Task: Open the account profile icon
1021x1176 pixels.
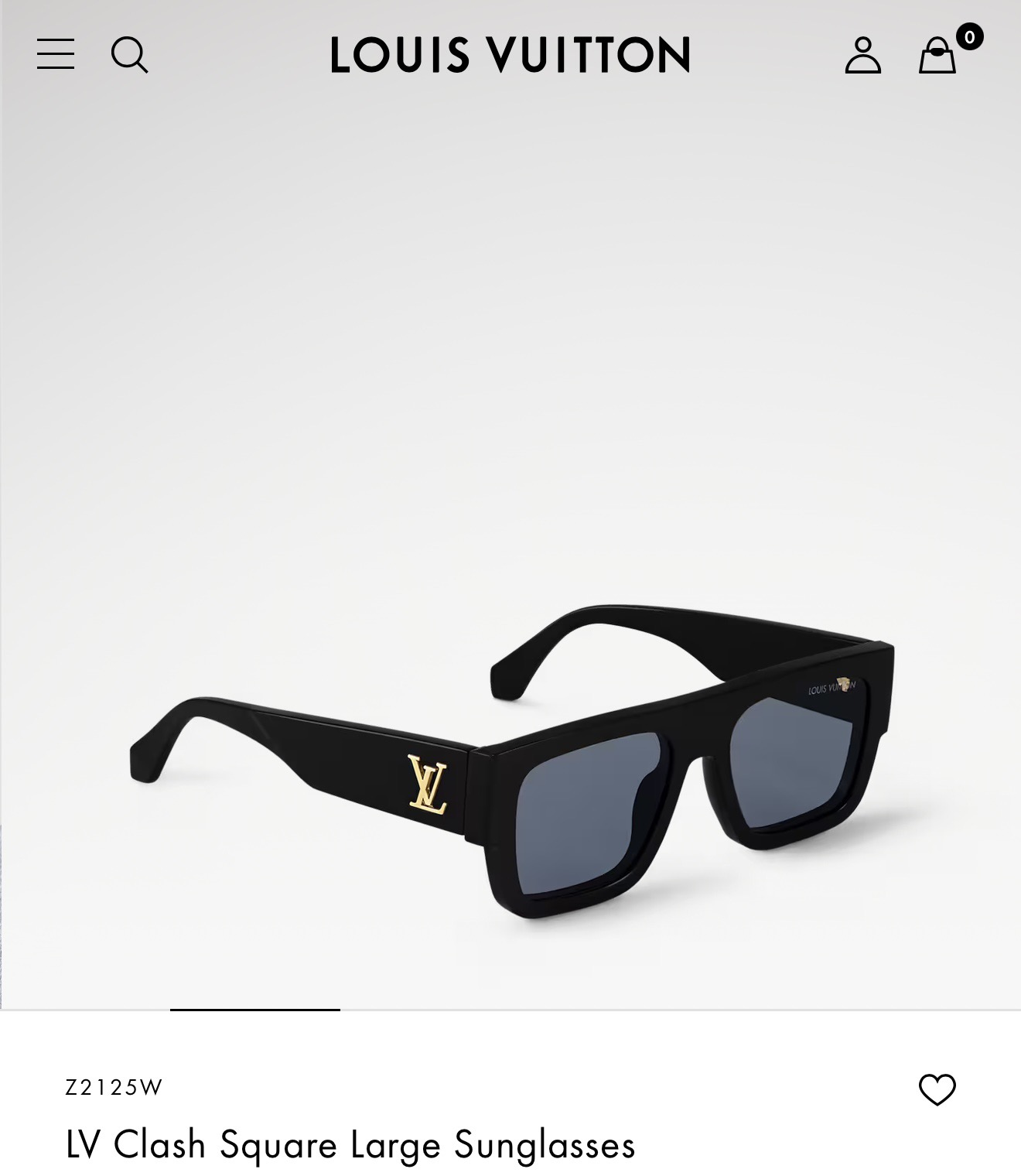Action: (862, 55)
